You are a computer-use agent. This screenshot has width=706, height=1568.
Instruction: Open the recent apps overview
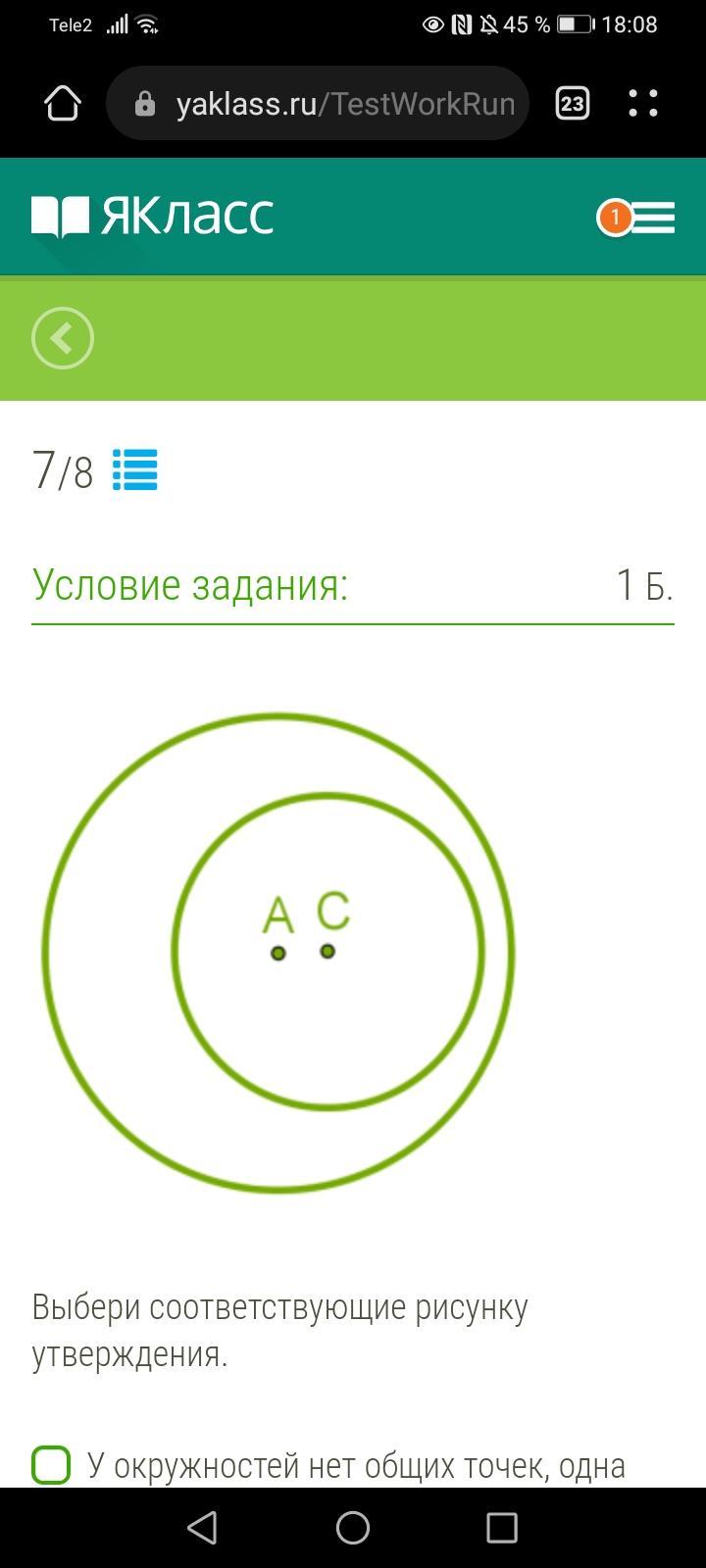[x=502, y=1527]
